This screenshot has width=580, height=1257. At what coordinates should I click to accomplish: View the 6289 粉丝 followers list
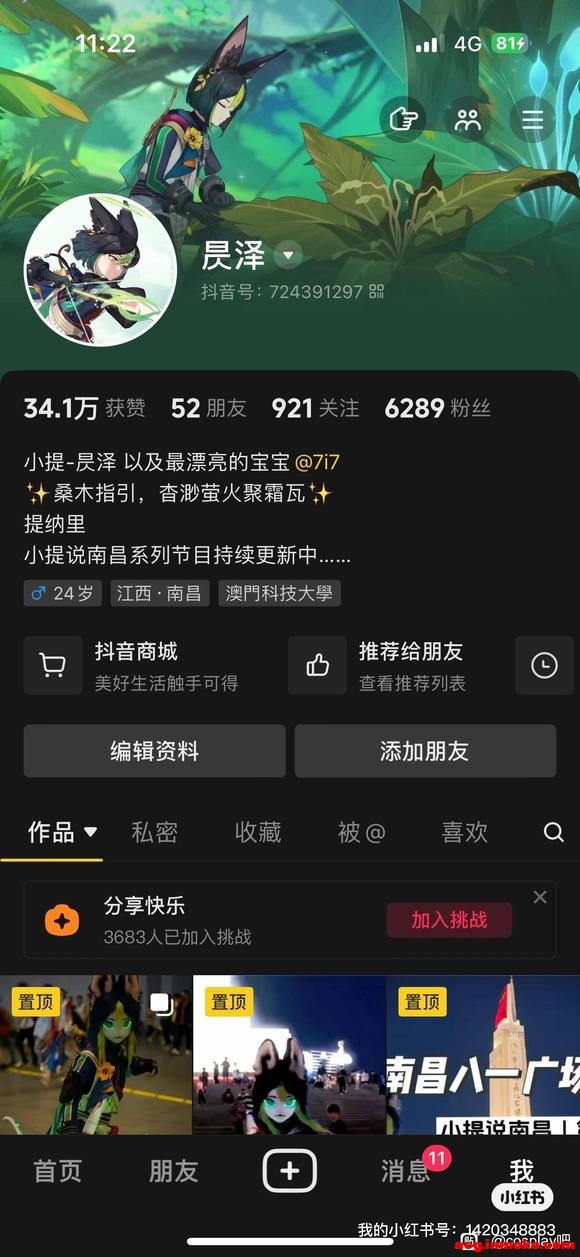(x=437, y=408)
